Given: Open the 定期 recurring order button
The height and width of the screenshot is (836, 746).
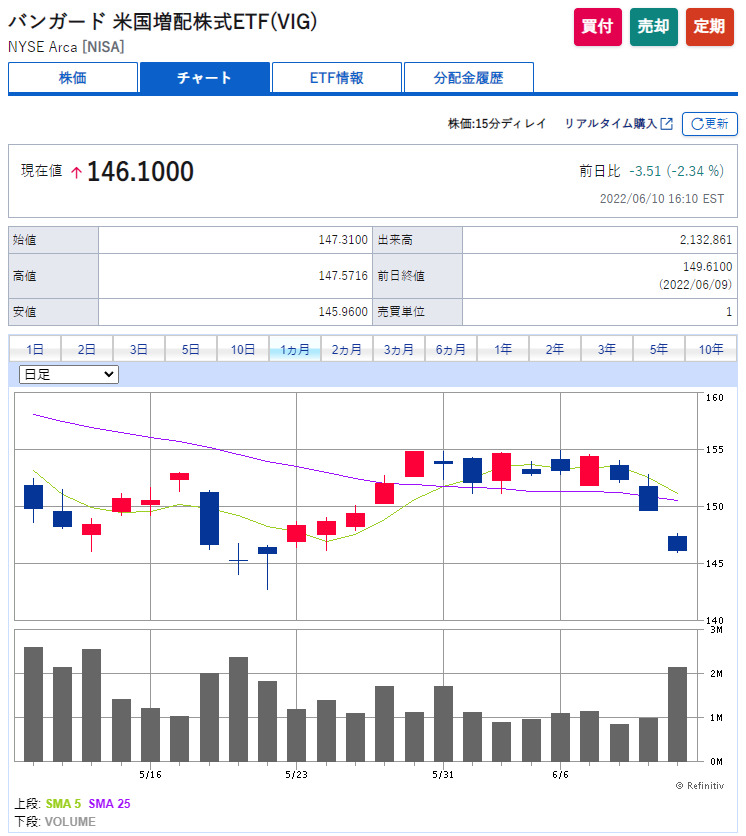Looking at the screenshot, I should click(709, 27).
